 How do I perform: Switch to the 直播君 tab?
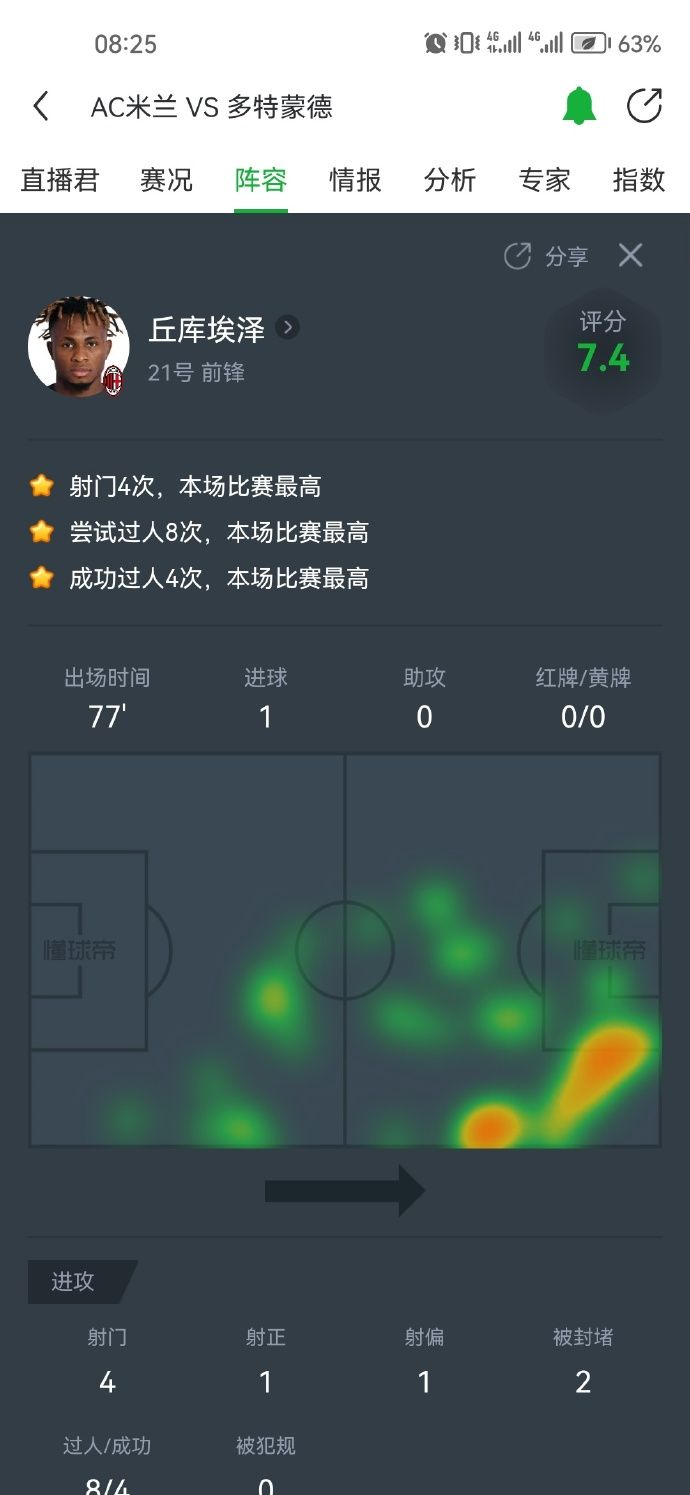[x=60, y=180]
